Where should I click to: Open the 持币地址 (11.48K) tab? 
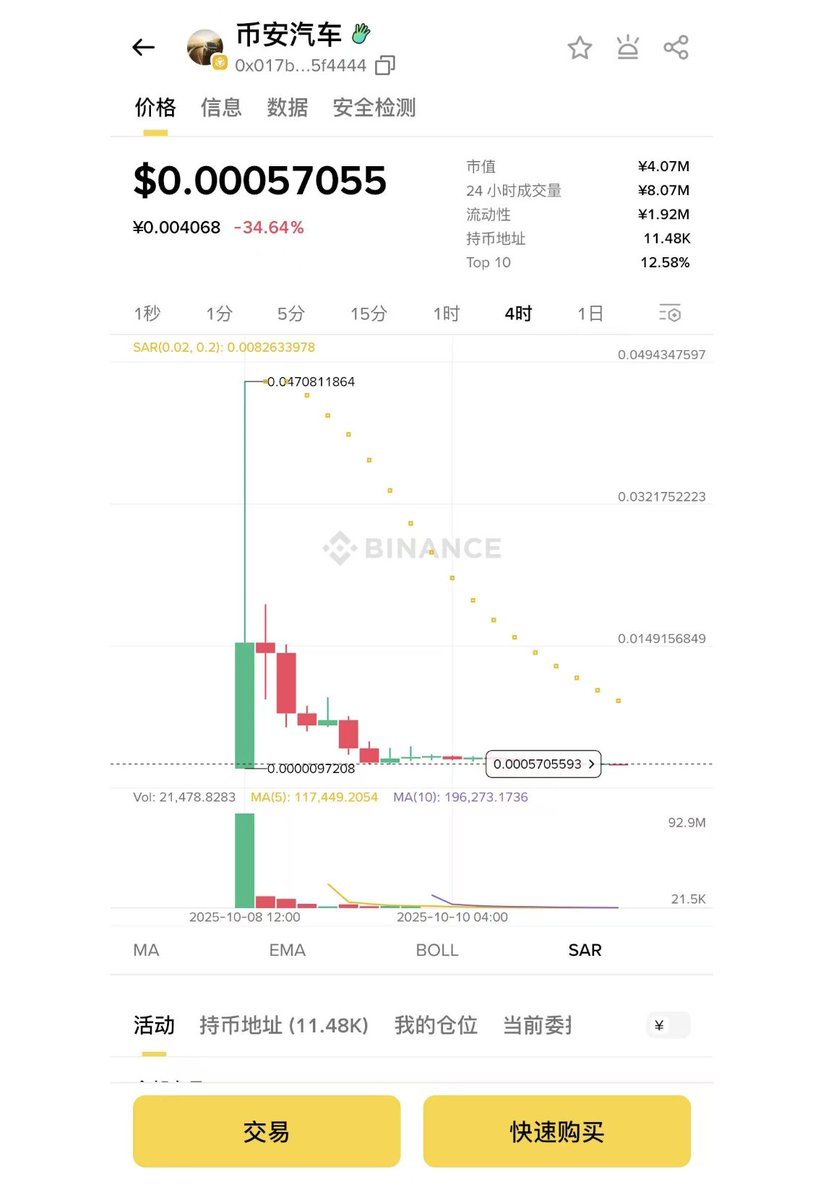(284, 1025)
